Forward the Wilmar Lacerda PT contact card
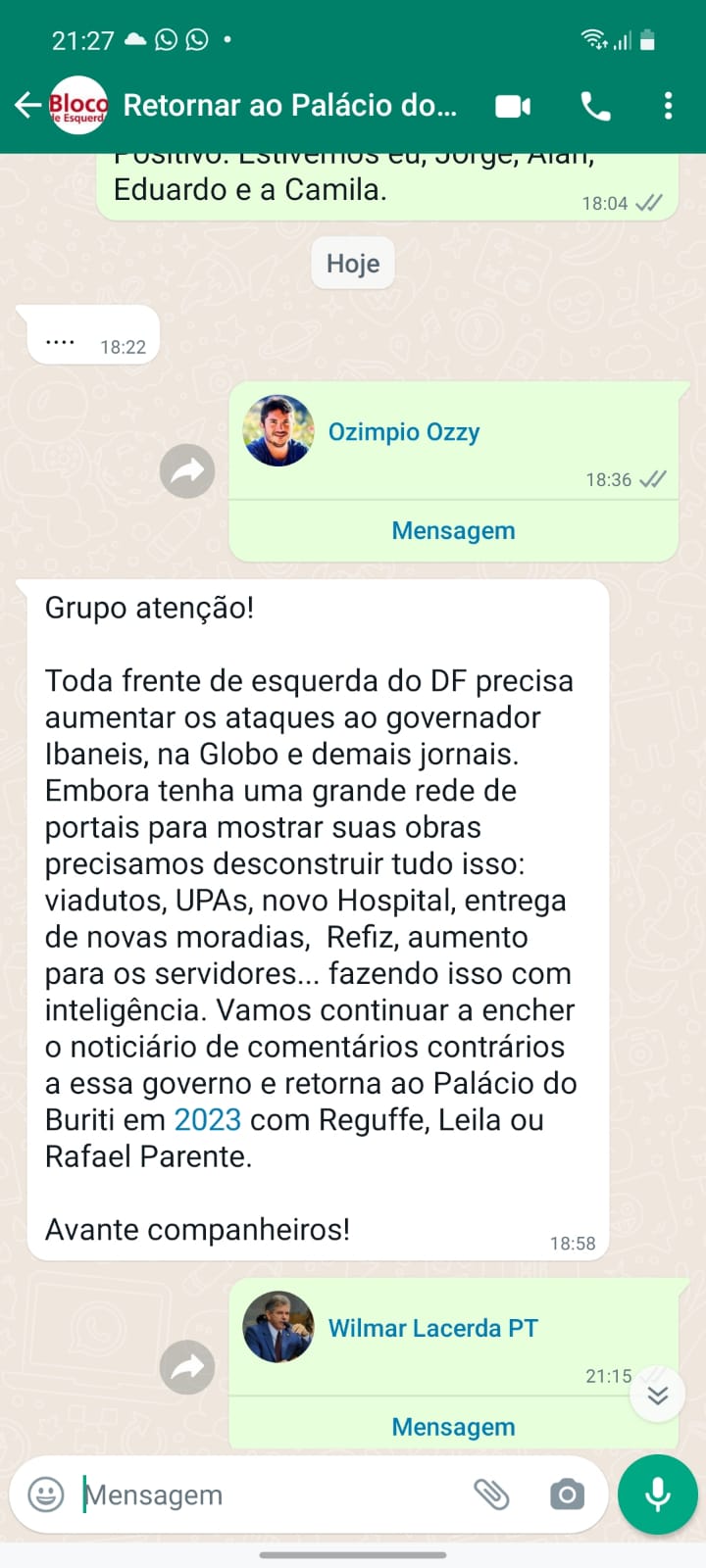The width and height of the screenshot is (706, 1568). coord(187,1367)
